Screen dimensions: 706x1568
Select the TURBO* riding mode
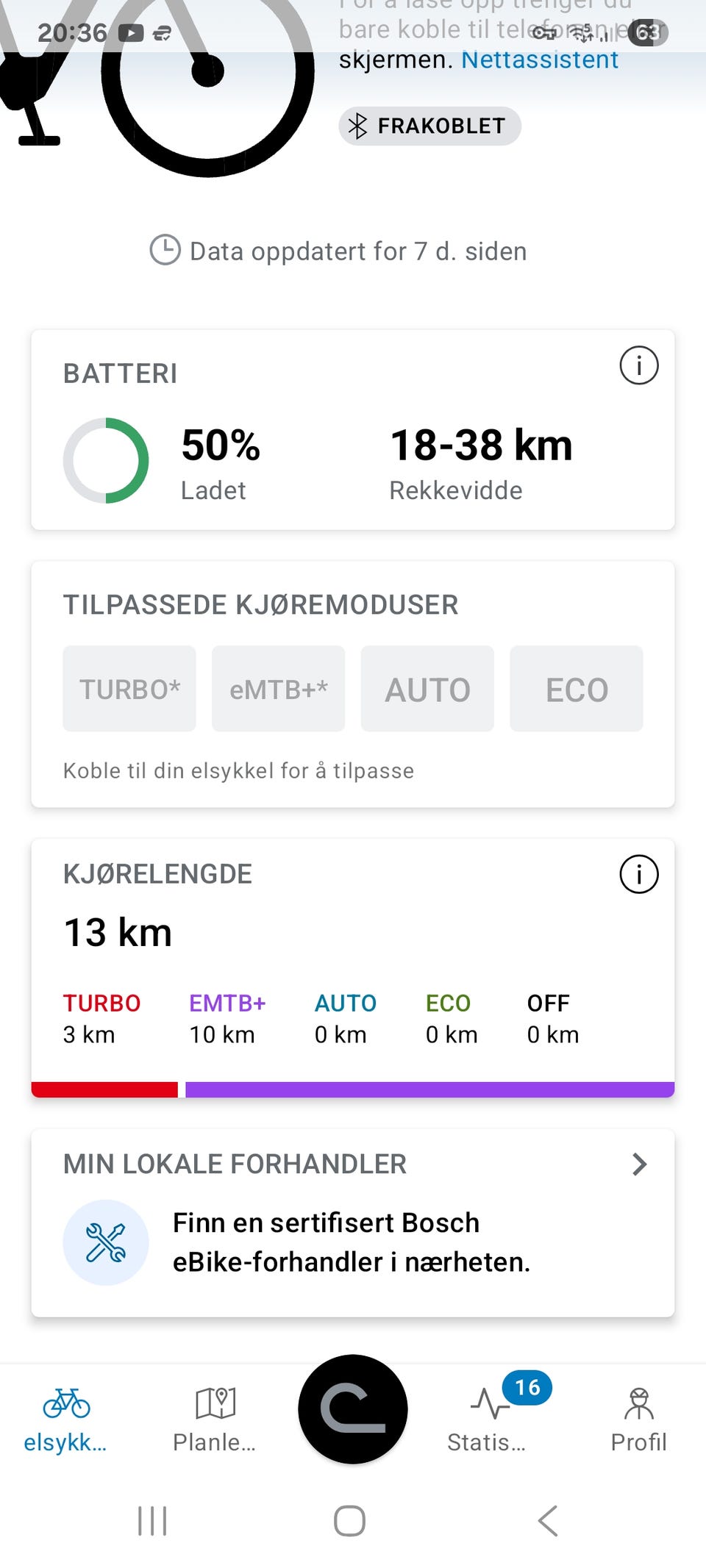(129, 689)
